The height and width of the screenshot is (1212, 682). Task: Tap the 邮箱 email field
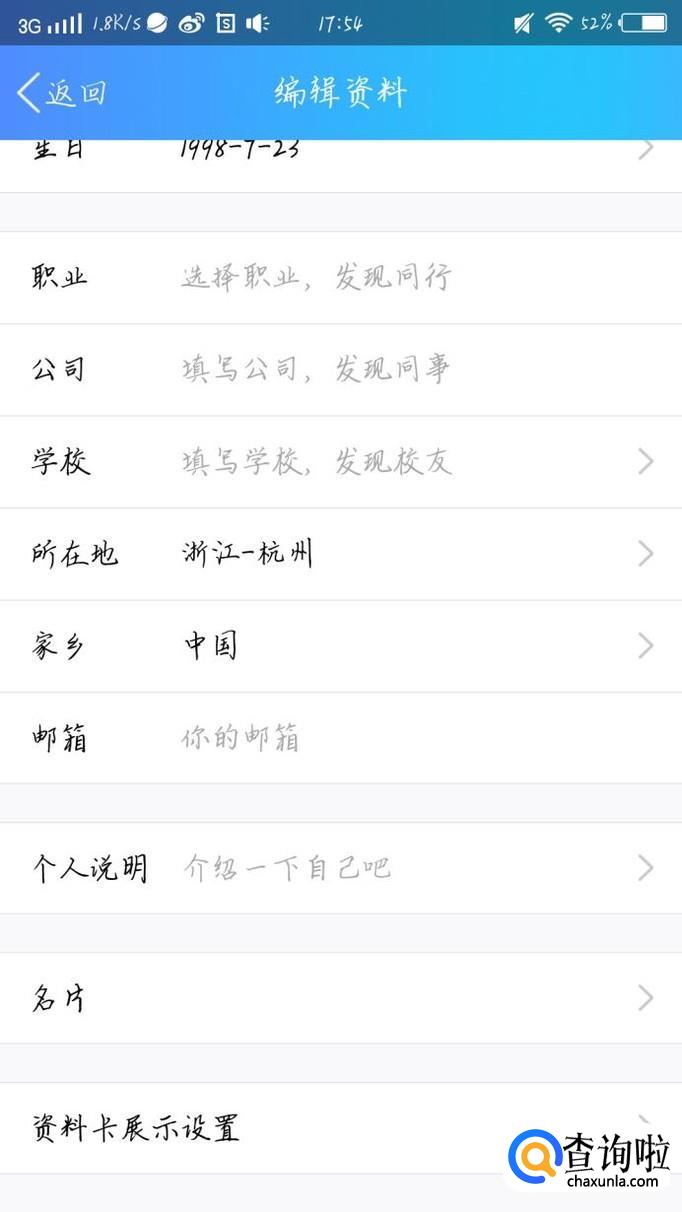pyautogui.click(x=340, y=738)
